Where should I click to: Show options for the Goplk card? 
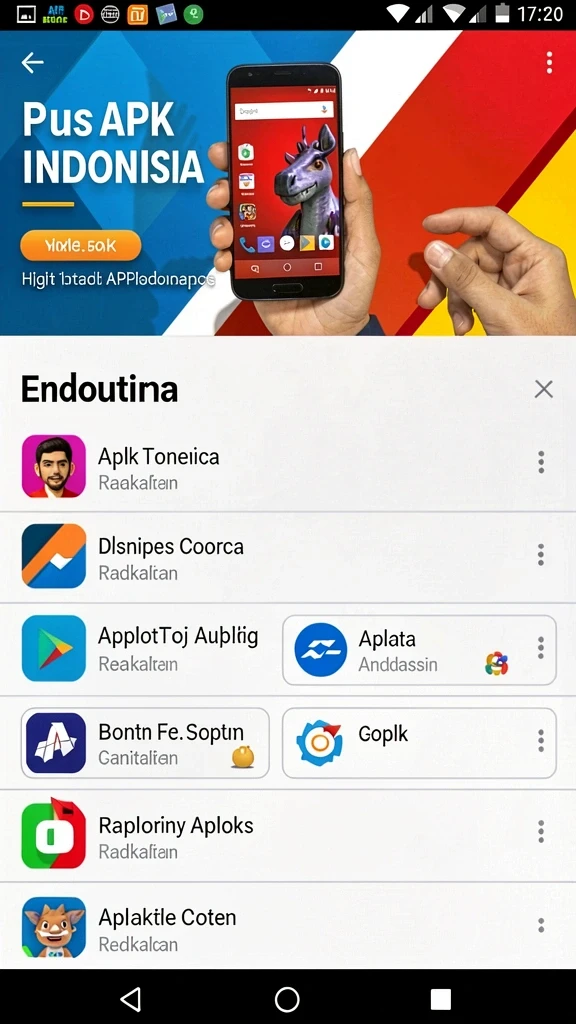coord(541,741)
